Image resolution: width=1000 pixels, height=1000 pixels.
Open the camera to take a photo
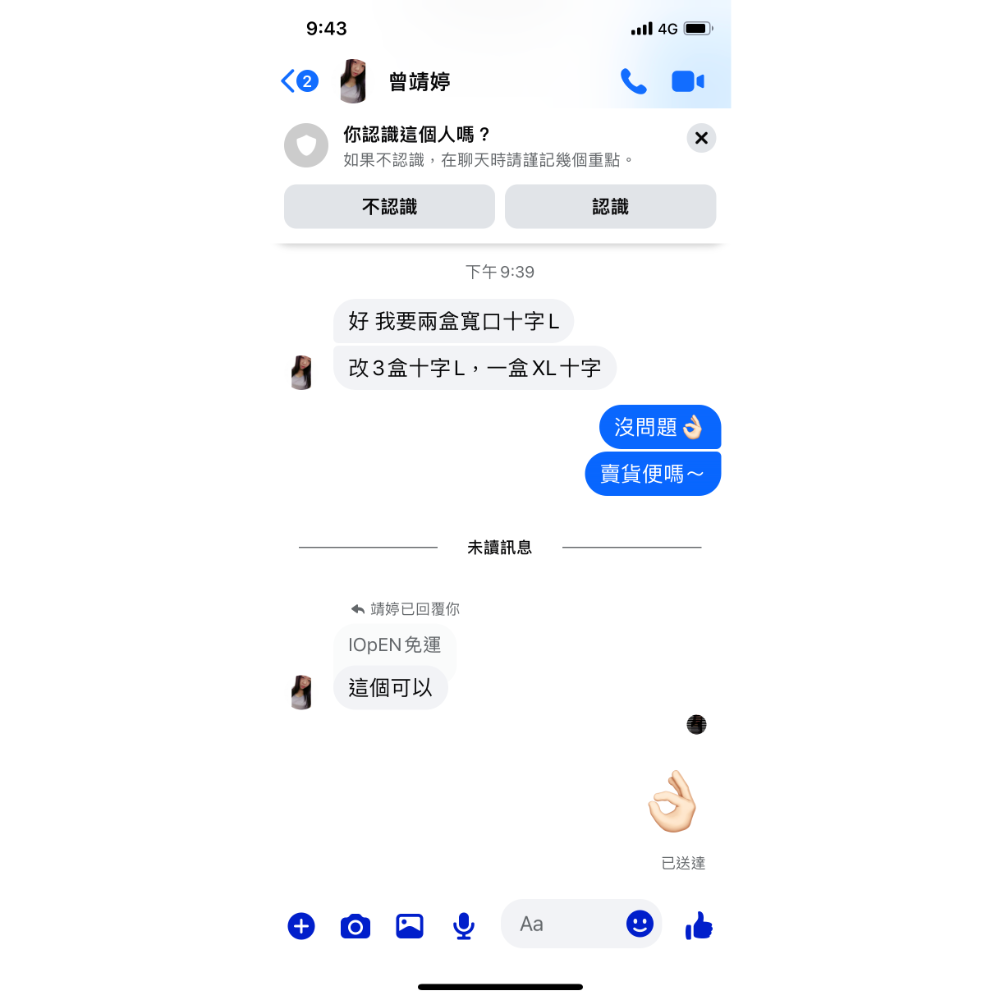coord(355,926)
